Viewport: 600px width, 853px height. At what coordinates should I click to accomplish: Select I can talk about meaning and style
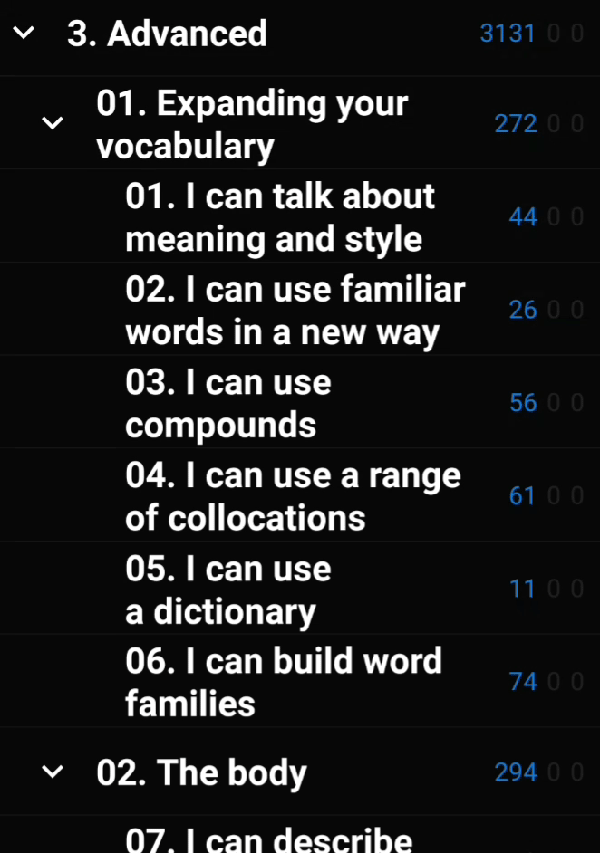pos(280,217)
